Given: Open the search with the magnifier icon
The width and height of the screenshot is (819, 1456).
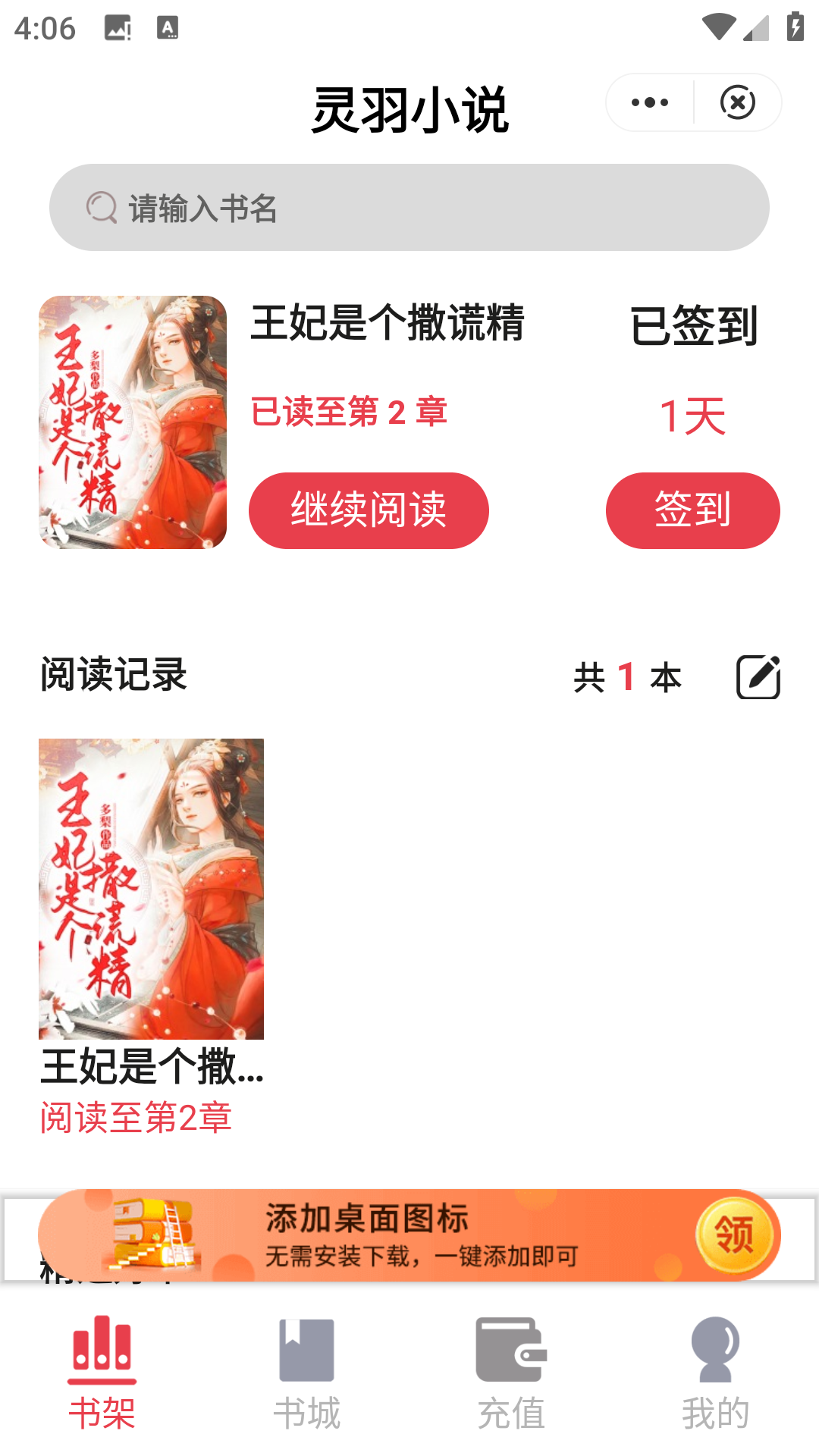Looking at the screenshot, I should 102,206.
